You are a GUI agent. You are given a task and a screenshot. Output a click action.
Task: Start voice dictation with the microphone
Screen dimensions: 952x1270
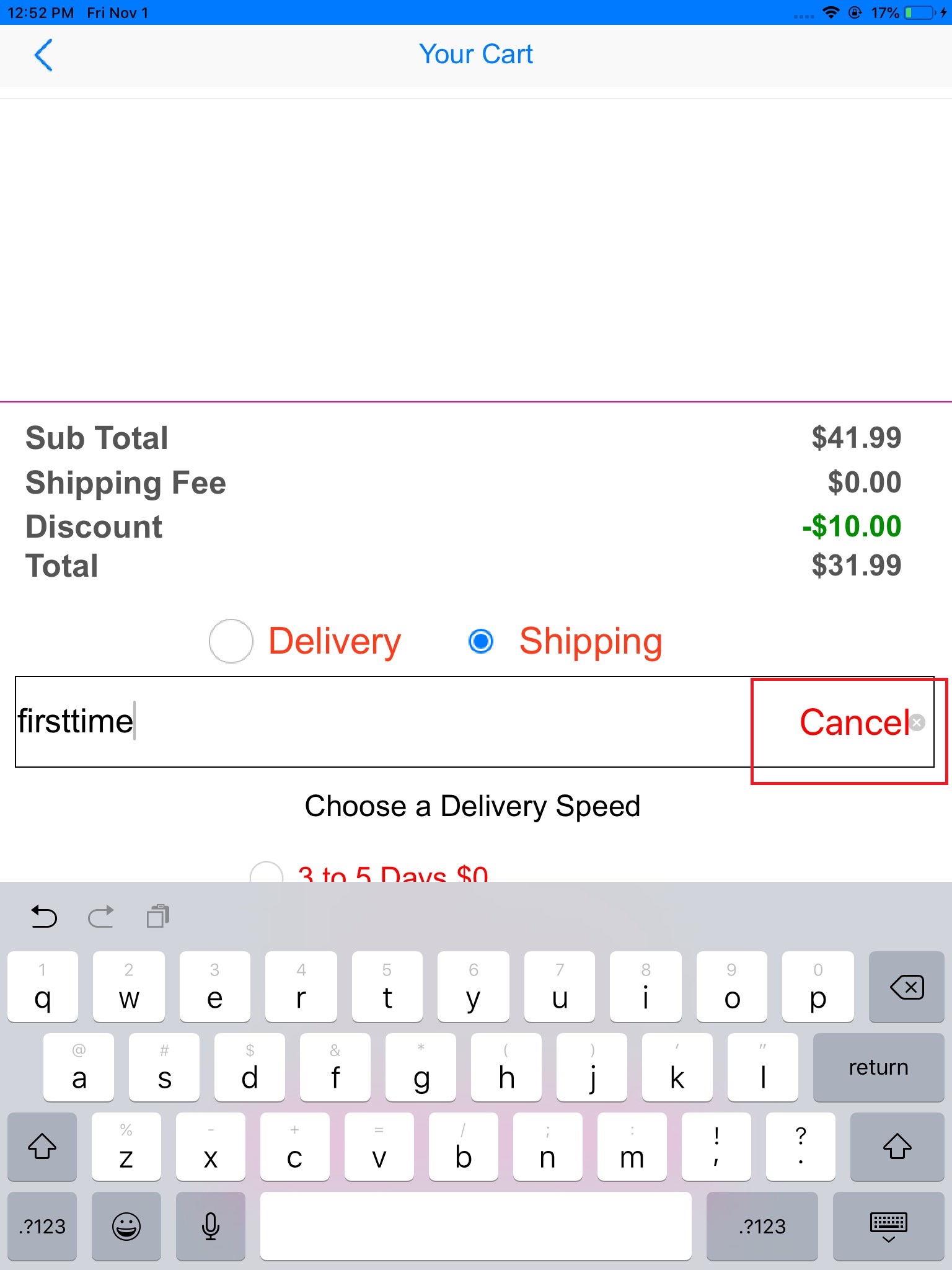coord(211,1227)
